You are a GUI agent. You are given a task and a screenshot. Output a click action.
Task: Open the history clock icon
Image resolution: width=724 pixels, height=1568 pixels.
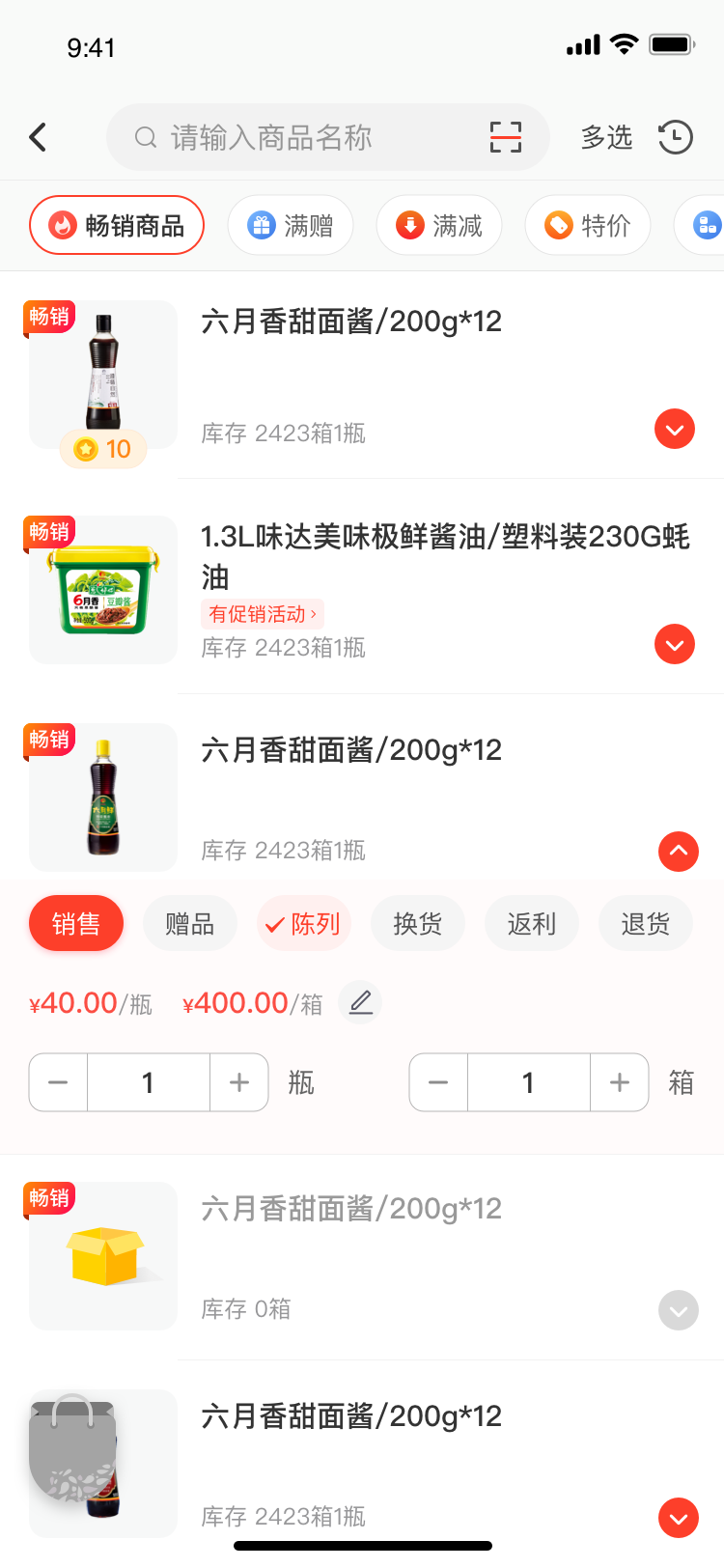[676, 137]
